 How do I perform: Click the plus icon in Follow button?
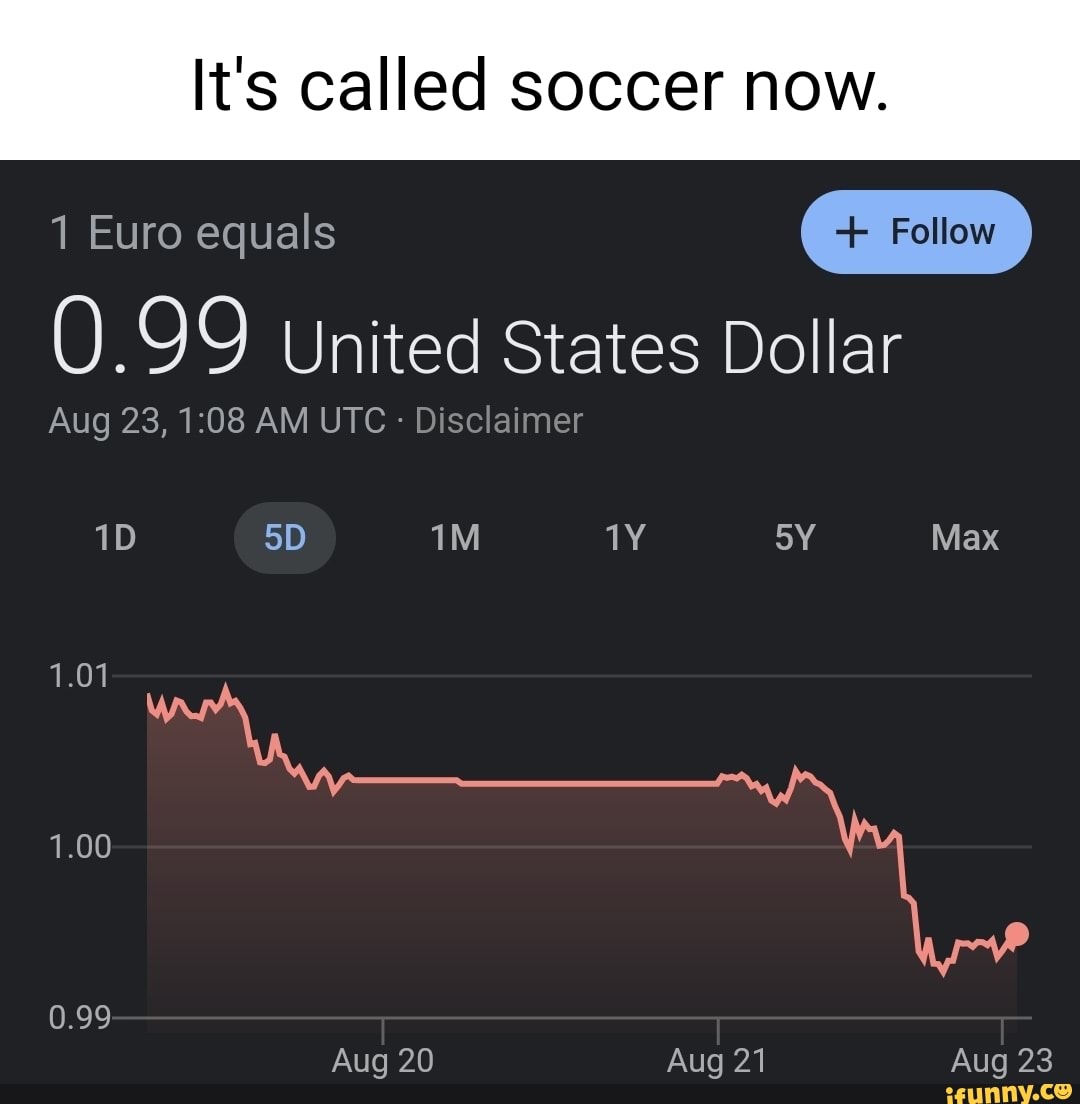point(850,231)
